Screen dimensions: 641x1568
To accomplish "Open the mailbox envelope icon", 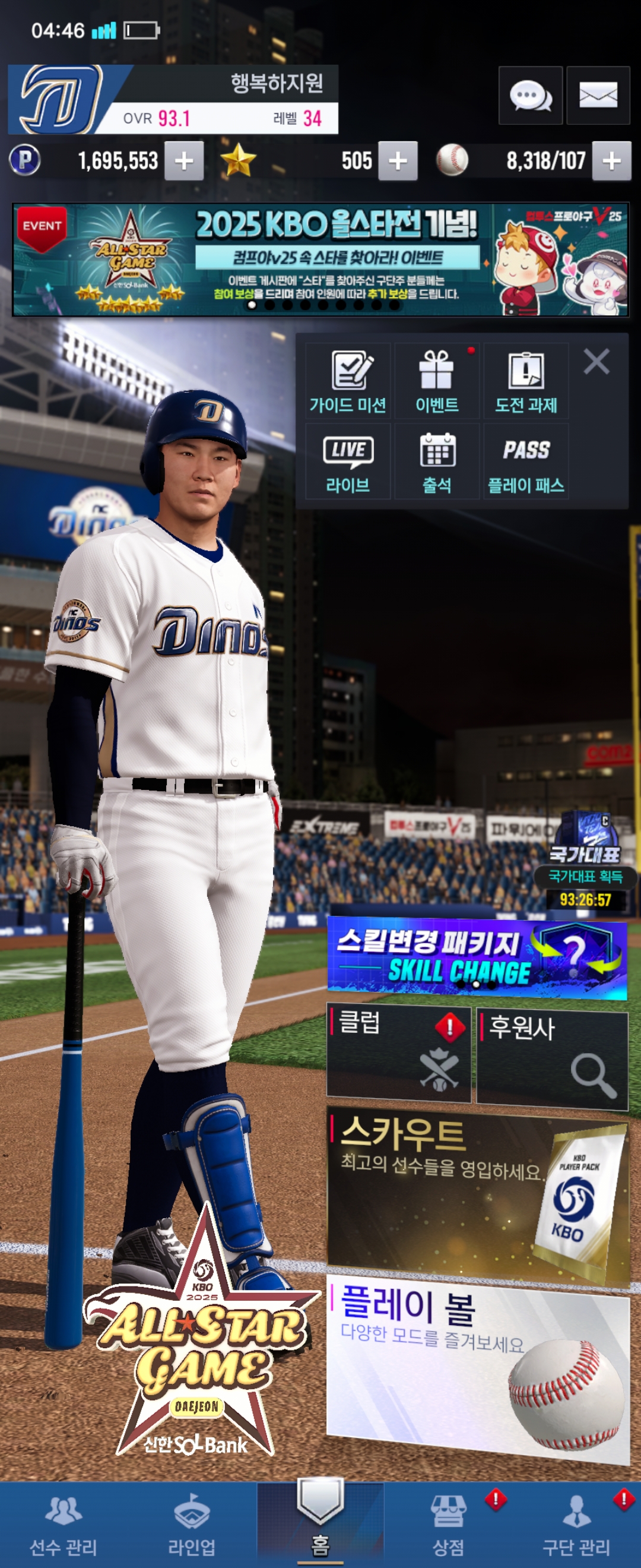I will (x=598, y=96).
